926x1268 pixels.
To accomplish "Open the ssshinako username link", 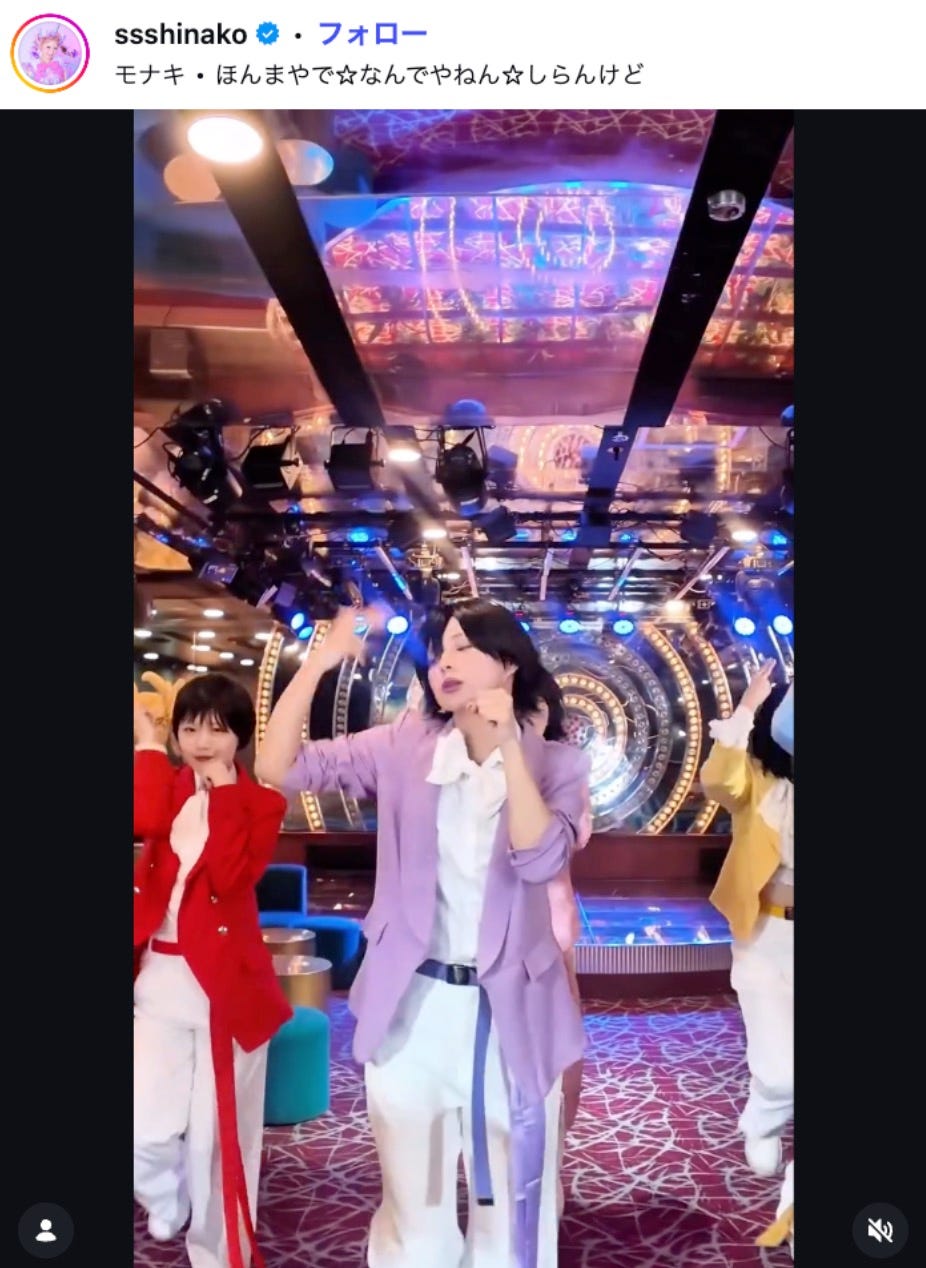I will 180,34.
